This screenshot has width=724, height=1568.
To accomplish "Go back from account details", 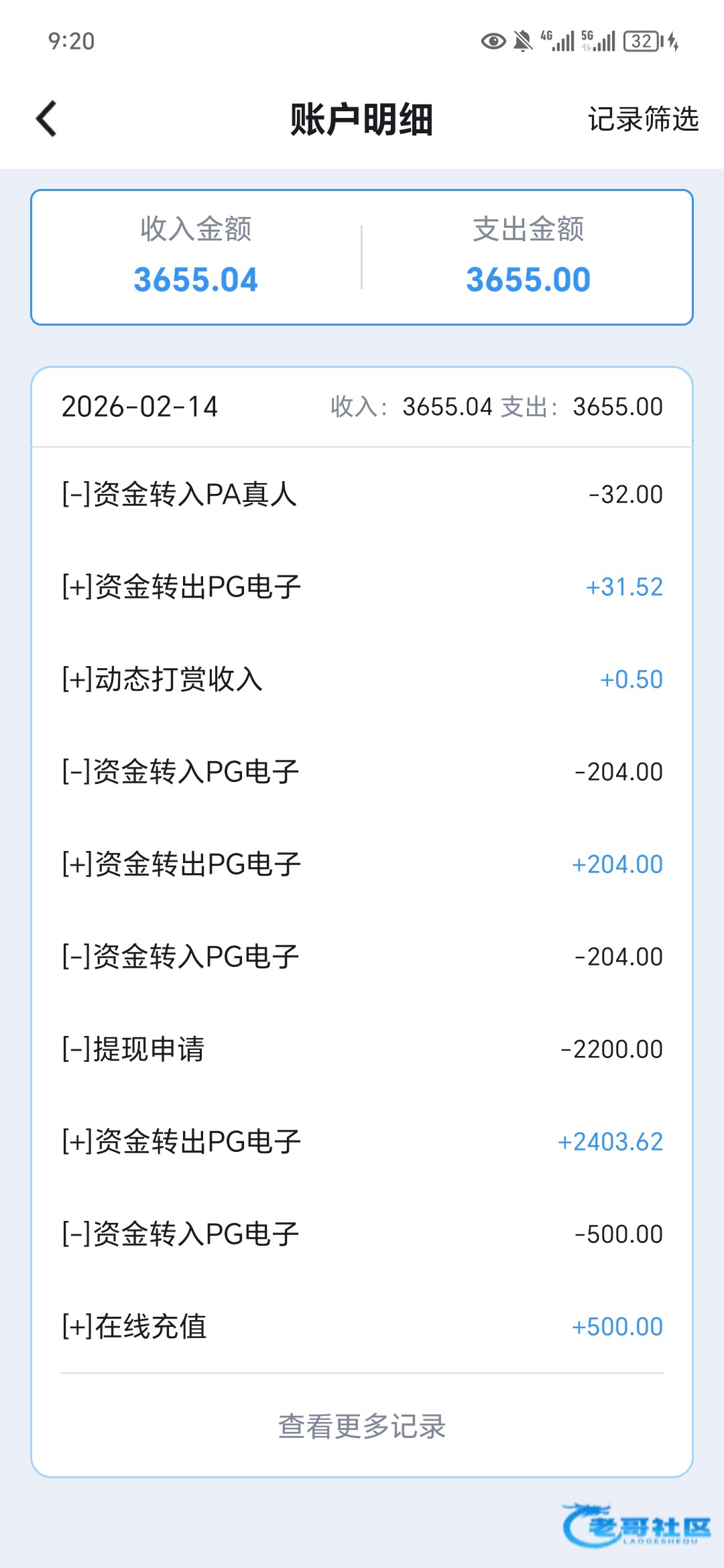I will (x=47, y=119).
